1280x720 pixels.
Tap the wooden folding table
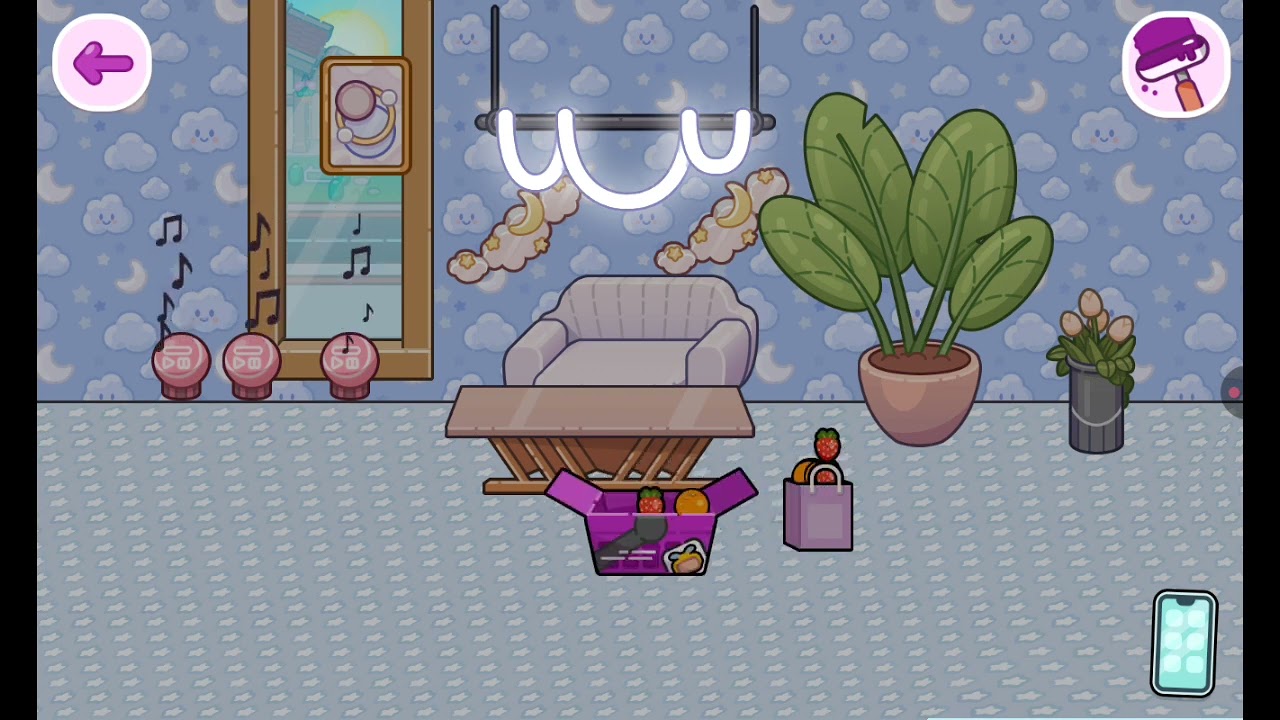point(600,415)
